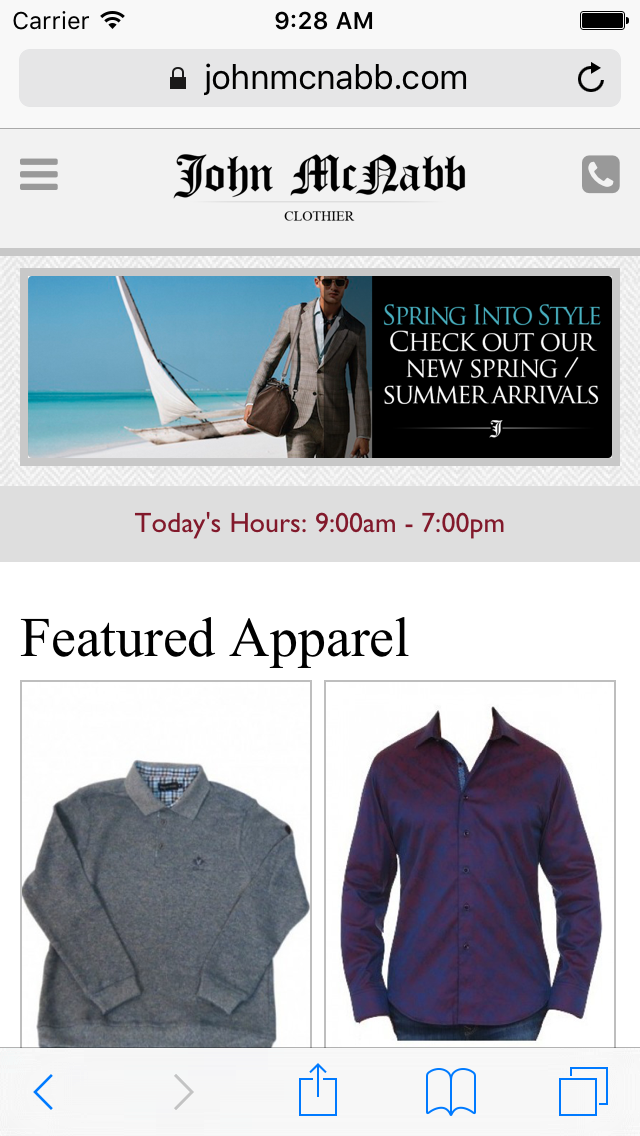Go back to the previous page
Image resolution: width=640 pixels, height=1136 pixels.
[x=43, y=1092]
